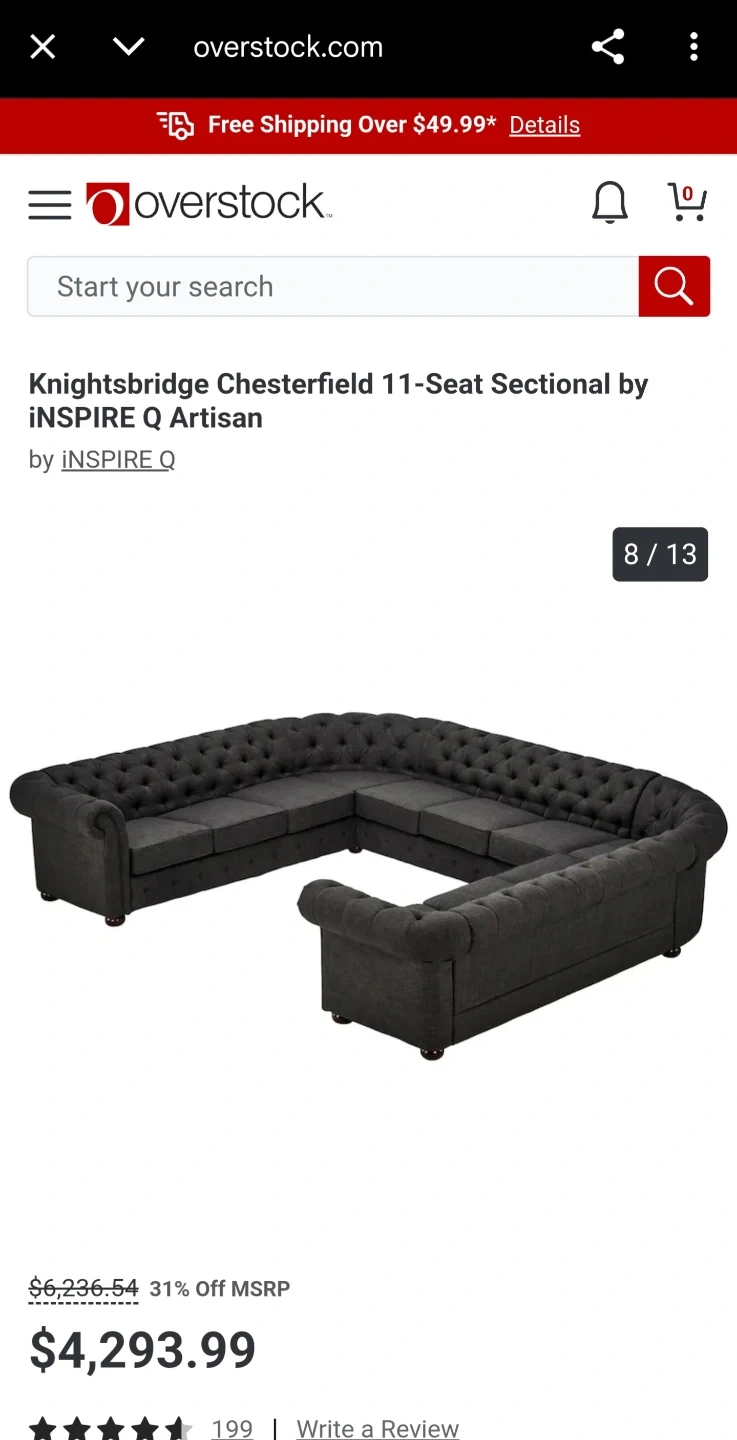The height and width of the screenshot is (1440, 737).
Task: Open the Free Shipping Details link
Action: click(x=544, y=125)
